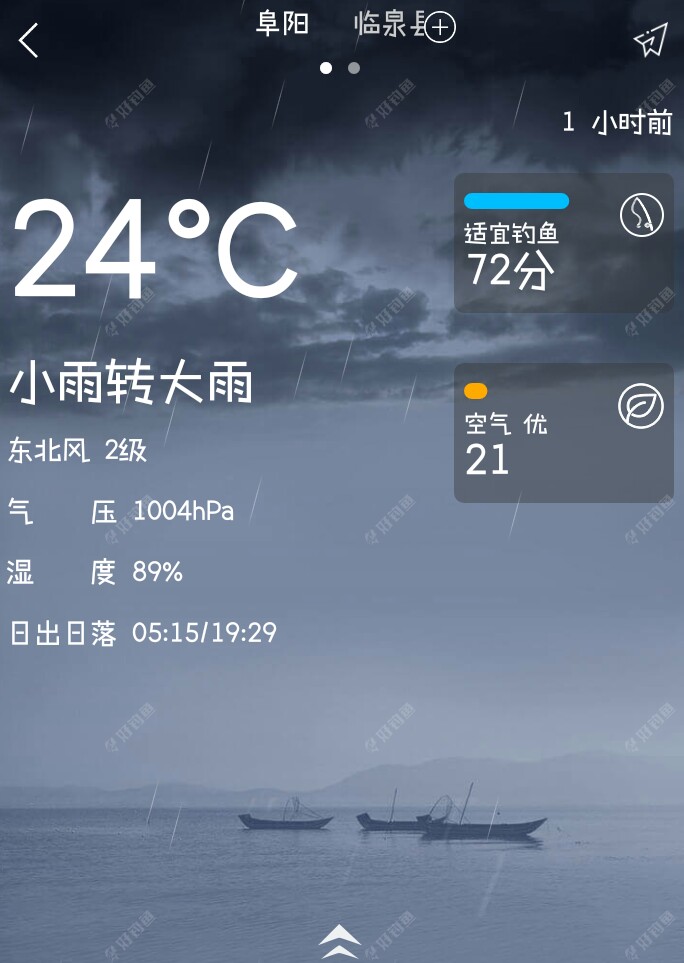Switch to the 临泉县 city tab
Viewport: 684px width, 963px height.
(x=388, y=25)
